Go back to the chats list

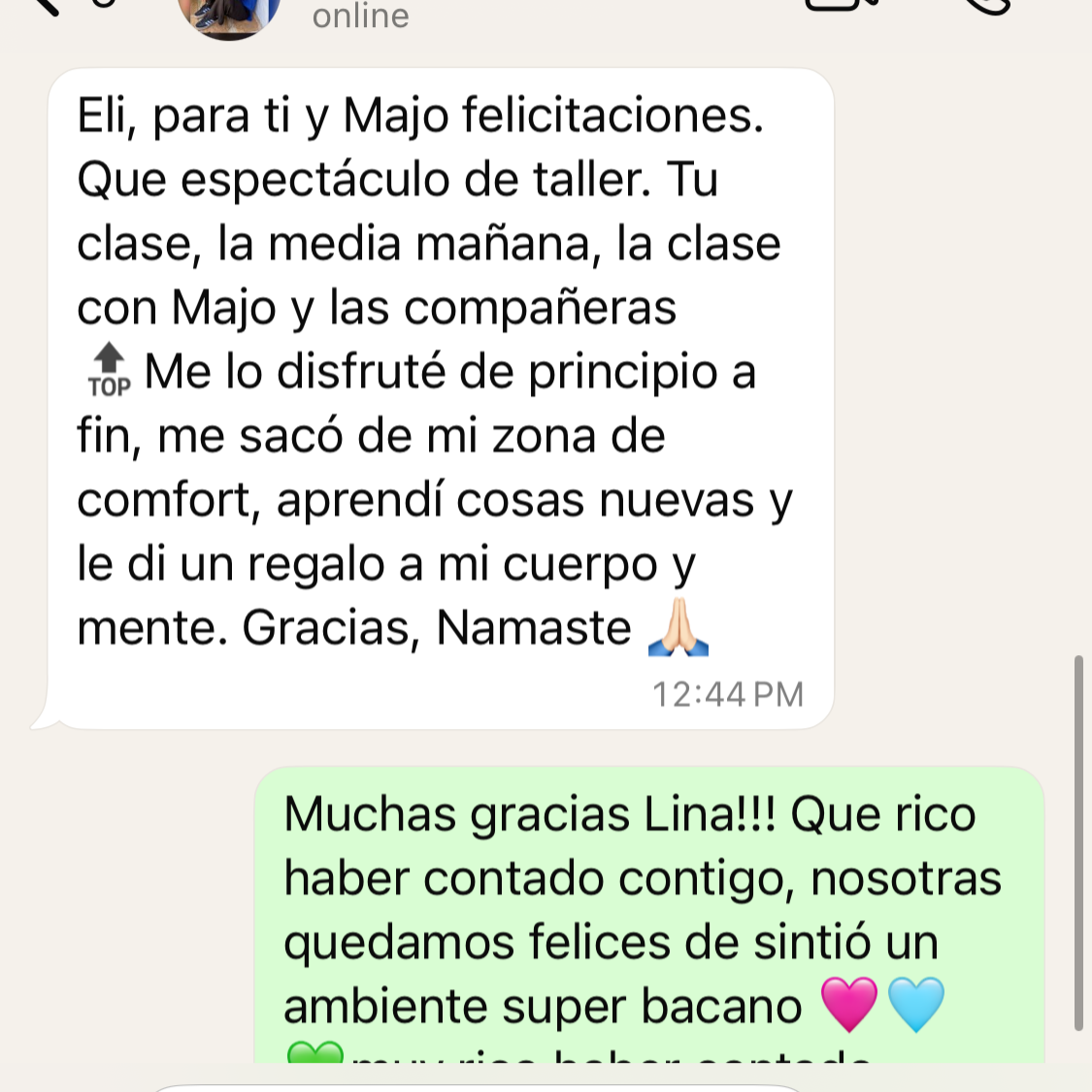pos(46,6)
